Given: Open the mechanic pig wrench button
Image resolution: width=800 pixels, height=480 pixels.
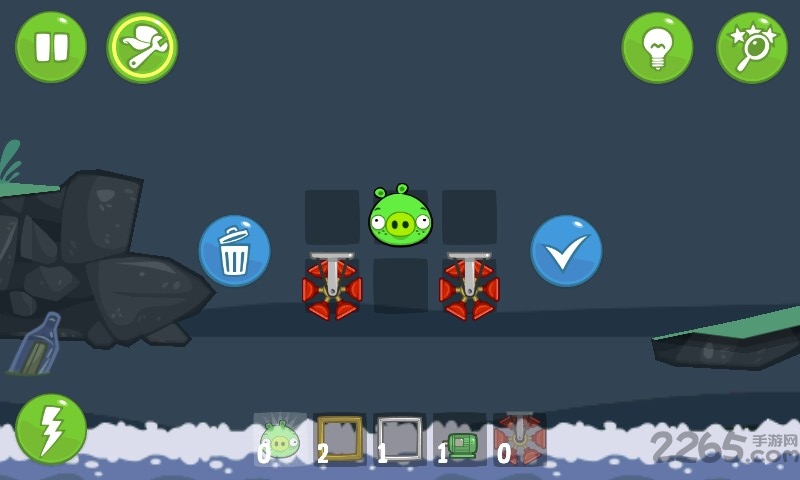Looking at the screenshot, I should click(x=142, y=47).
